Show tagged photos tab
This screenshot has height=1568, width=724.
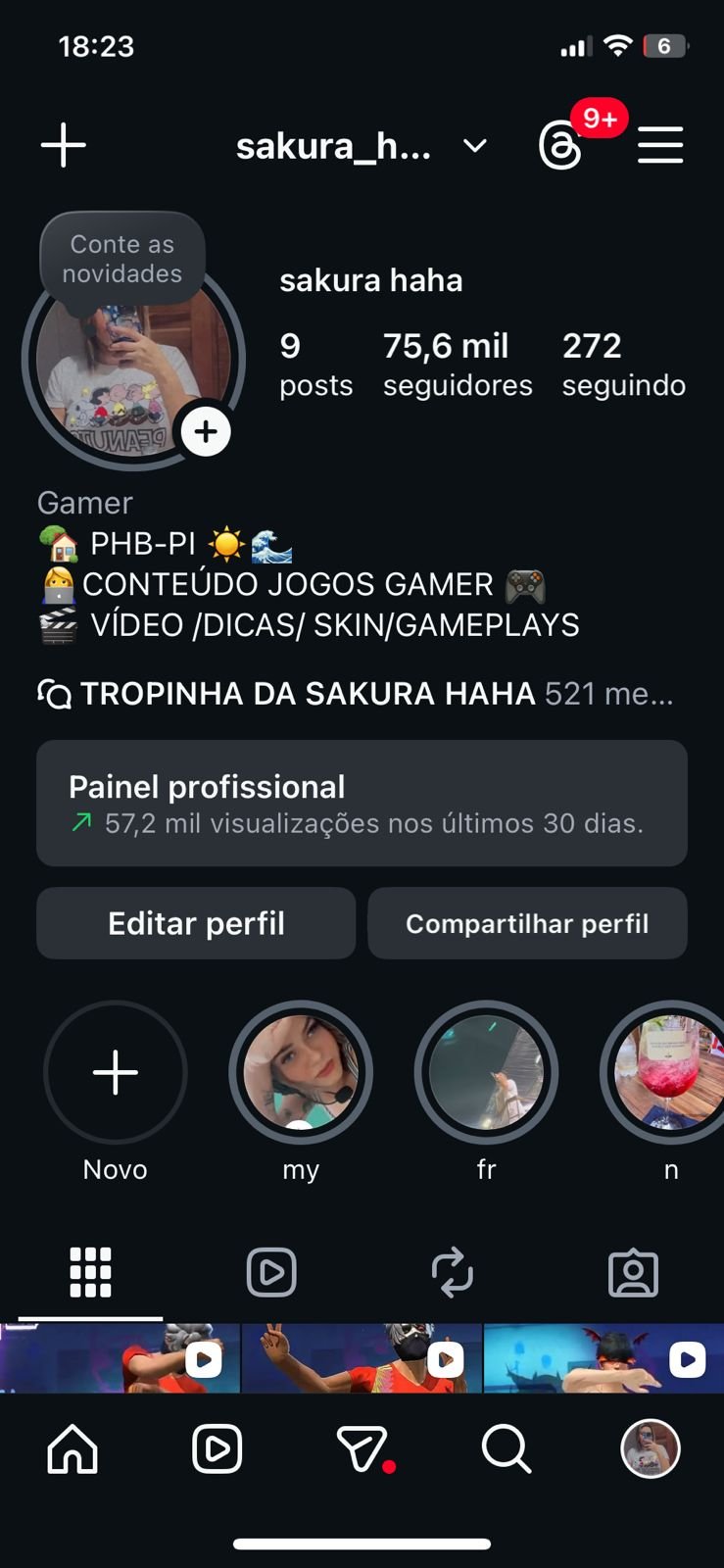click(x=633, y=1272)
